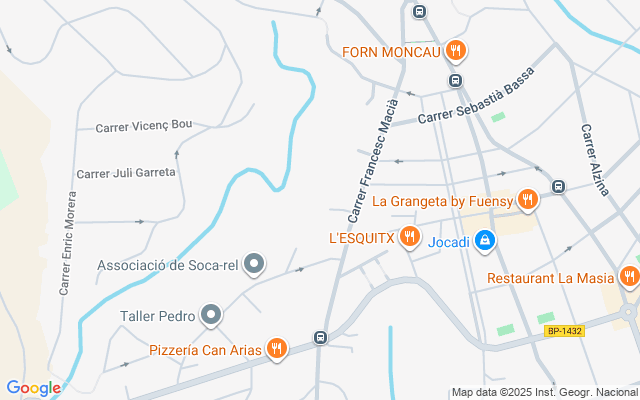Image resolution: width=640 pixels, height=400 pixels.
Task: Open the Taller Pedro place marker
Action: click(210, 316)
